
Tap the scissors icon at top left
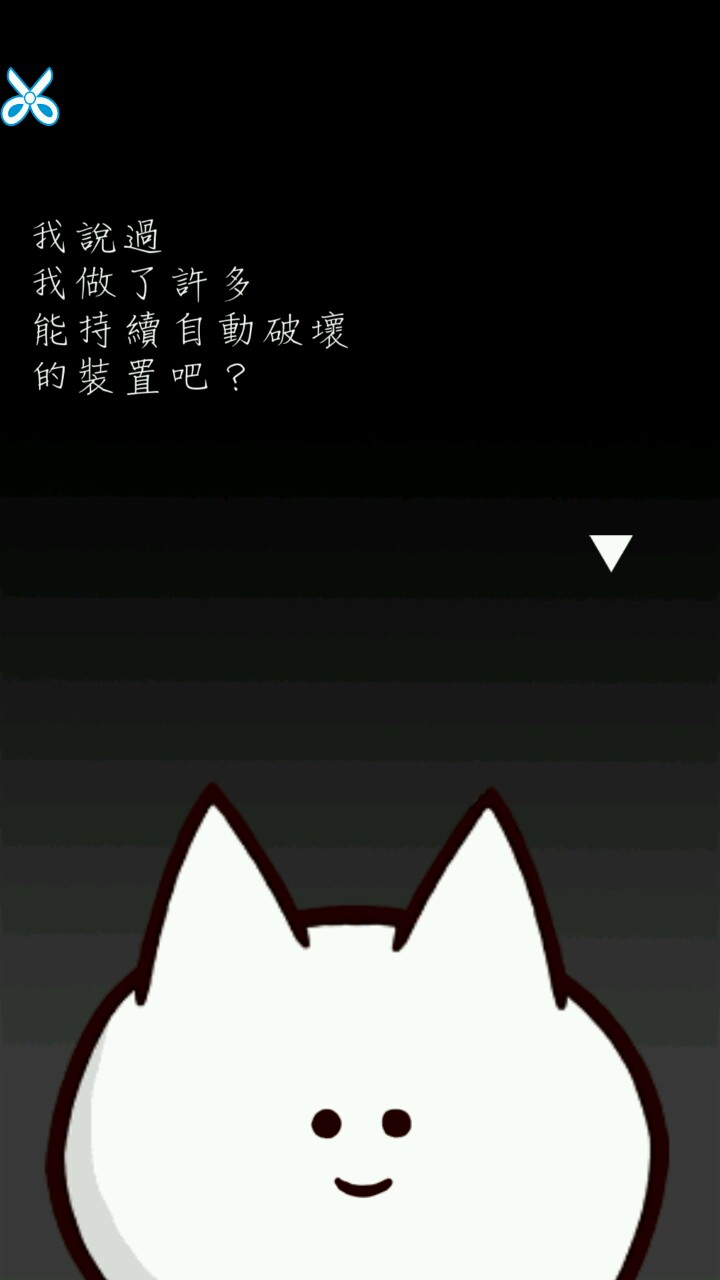30,97
